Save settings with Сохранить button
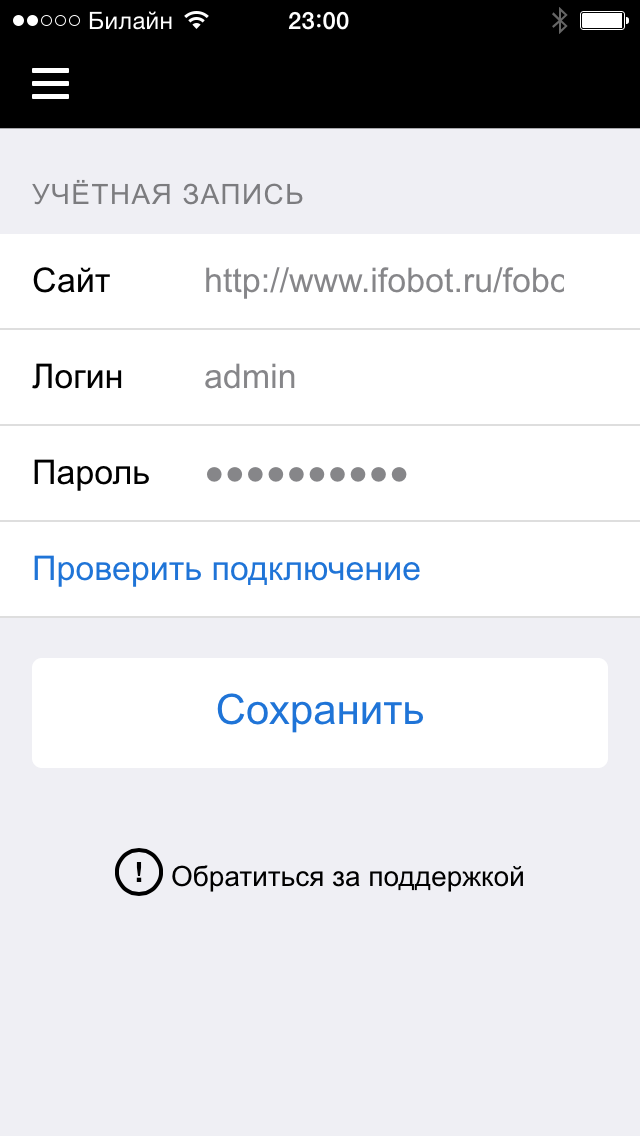The height and width of the screenshot is (1136, 640). pos(320,712)
